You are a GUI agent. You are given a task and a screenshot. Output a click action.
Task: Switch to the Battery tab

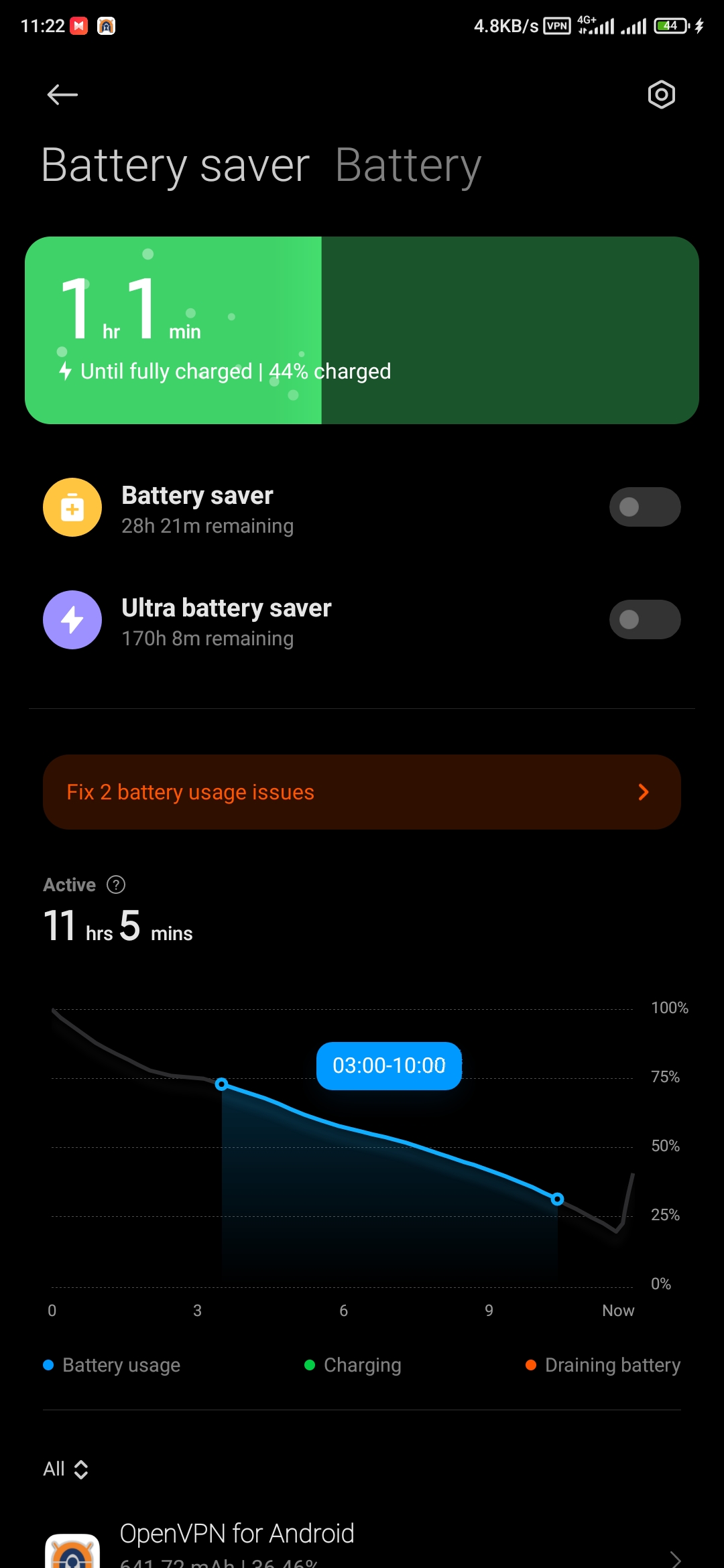click(408, 166)
